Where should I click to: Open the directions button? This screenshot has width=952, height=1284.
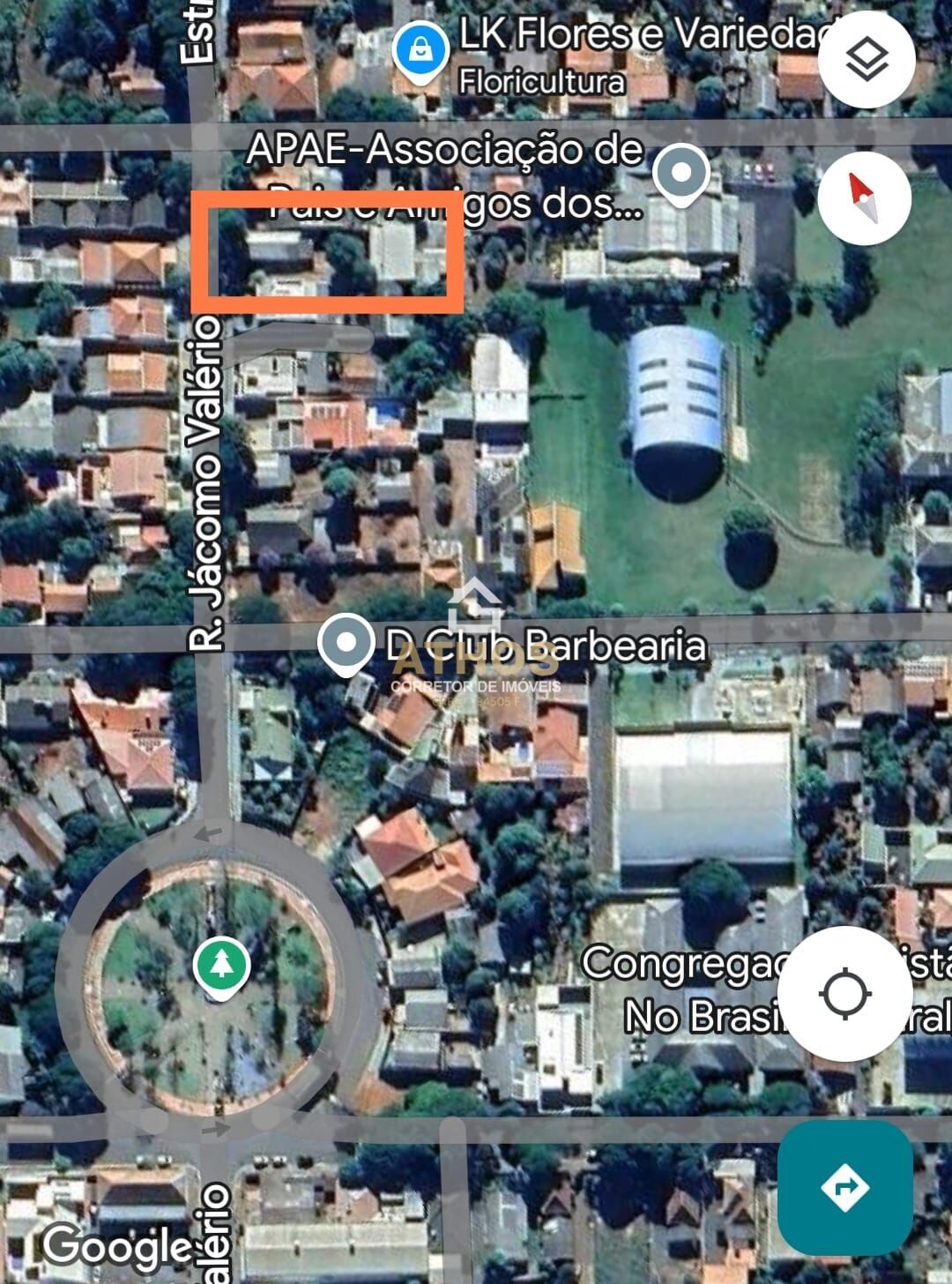coord(844,1187)
